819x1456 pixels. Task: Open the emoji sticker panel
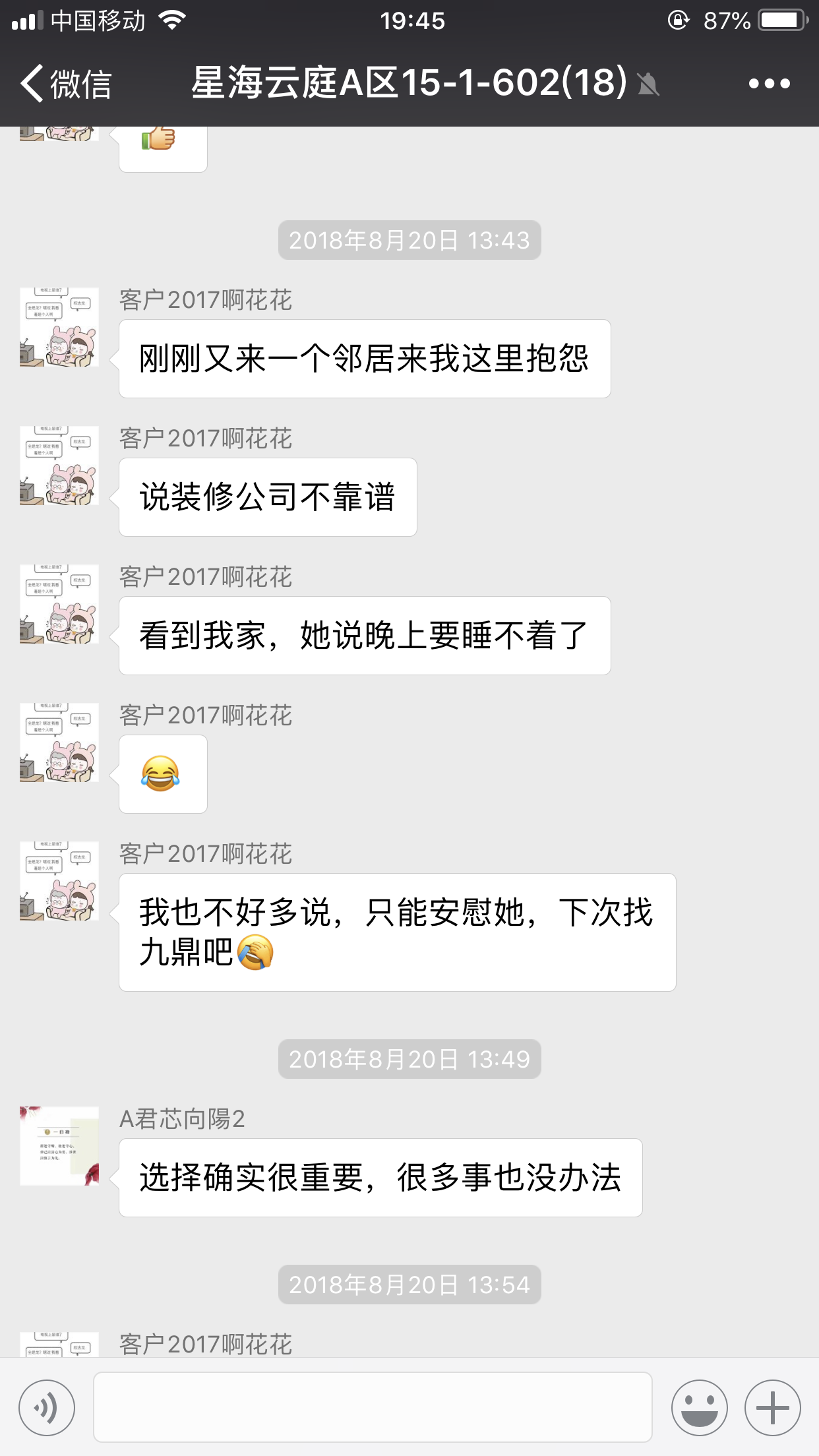pos(699,1407)
